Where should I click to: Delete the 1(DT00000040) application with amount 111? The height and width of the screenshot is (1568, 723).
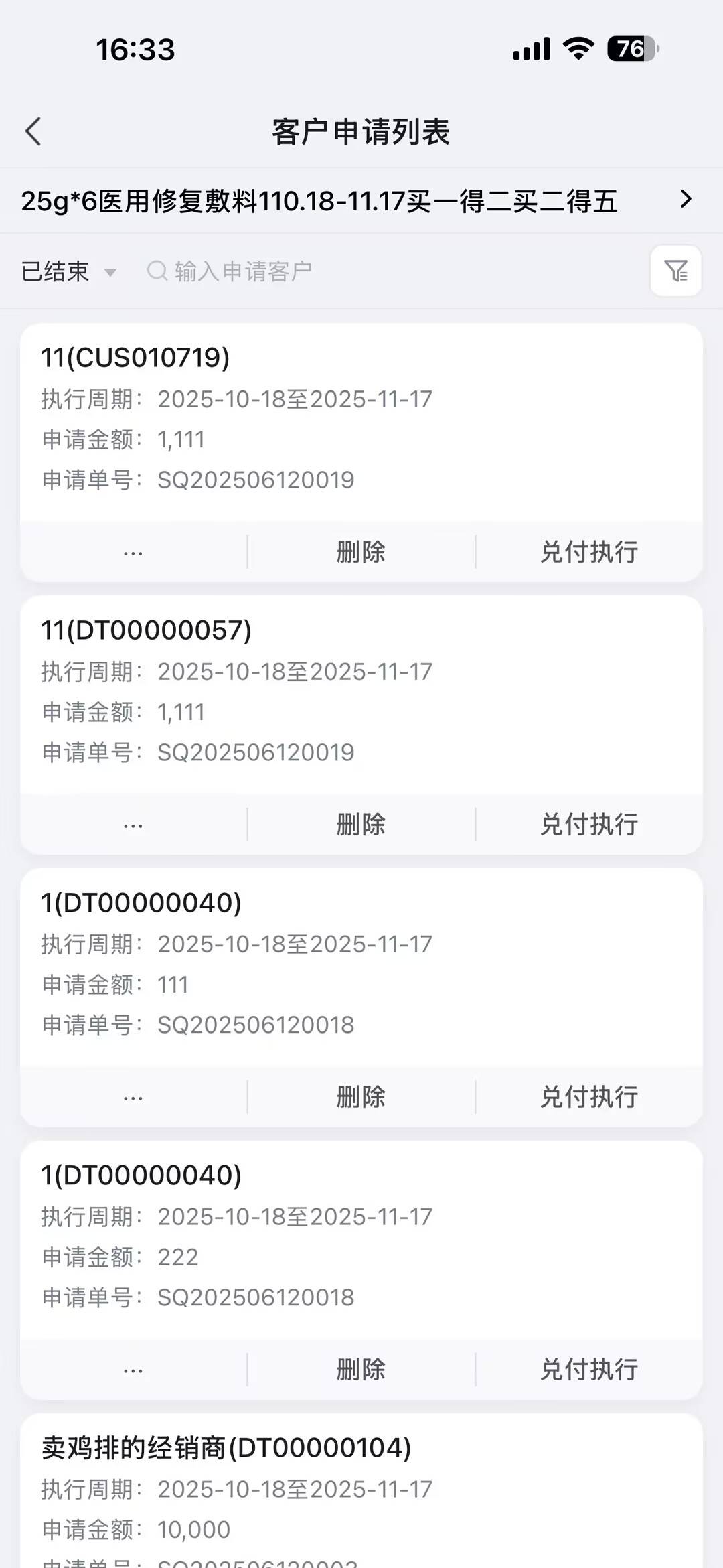pyautogui.click(x=361, y=1097)
